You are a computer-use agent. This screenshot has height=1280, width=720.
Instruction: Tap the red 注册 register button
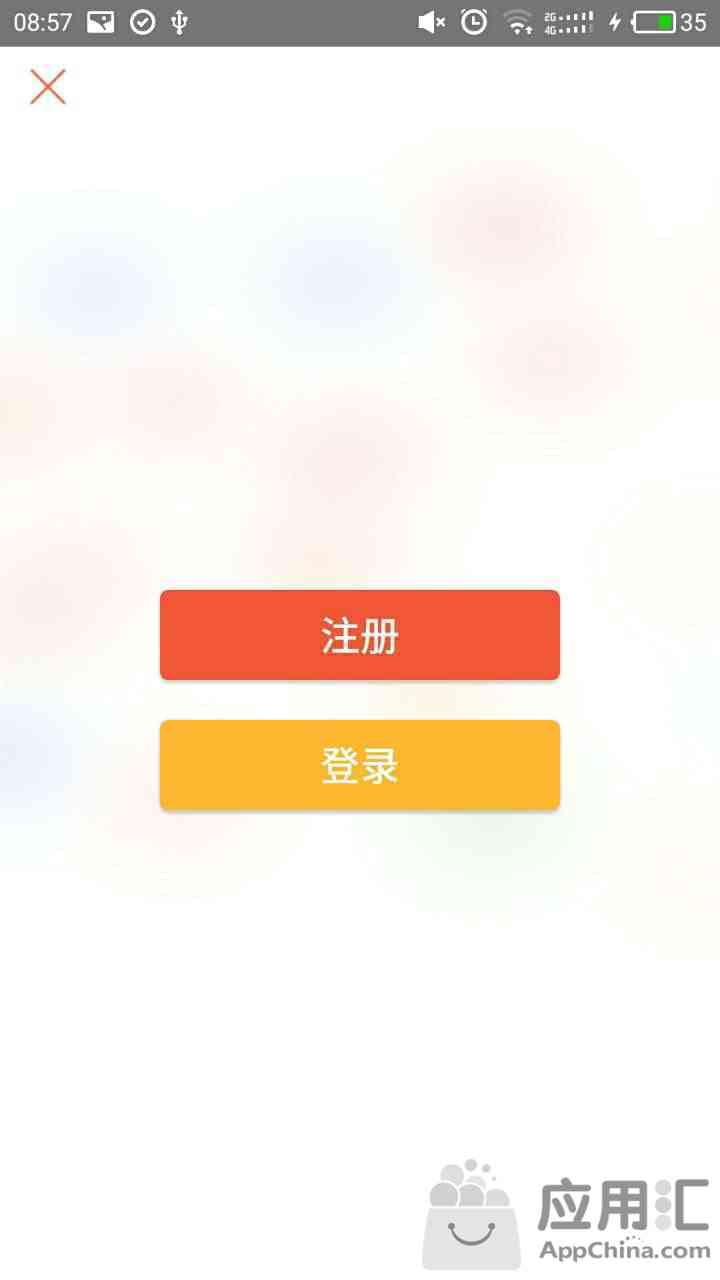(360, 635)
